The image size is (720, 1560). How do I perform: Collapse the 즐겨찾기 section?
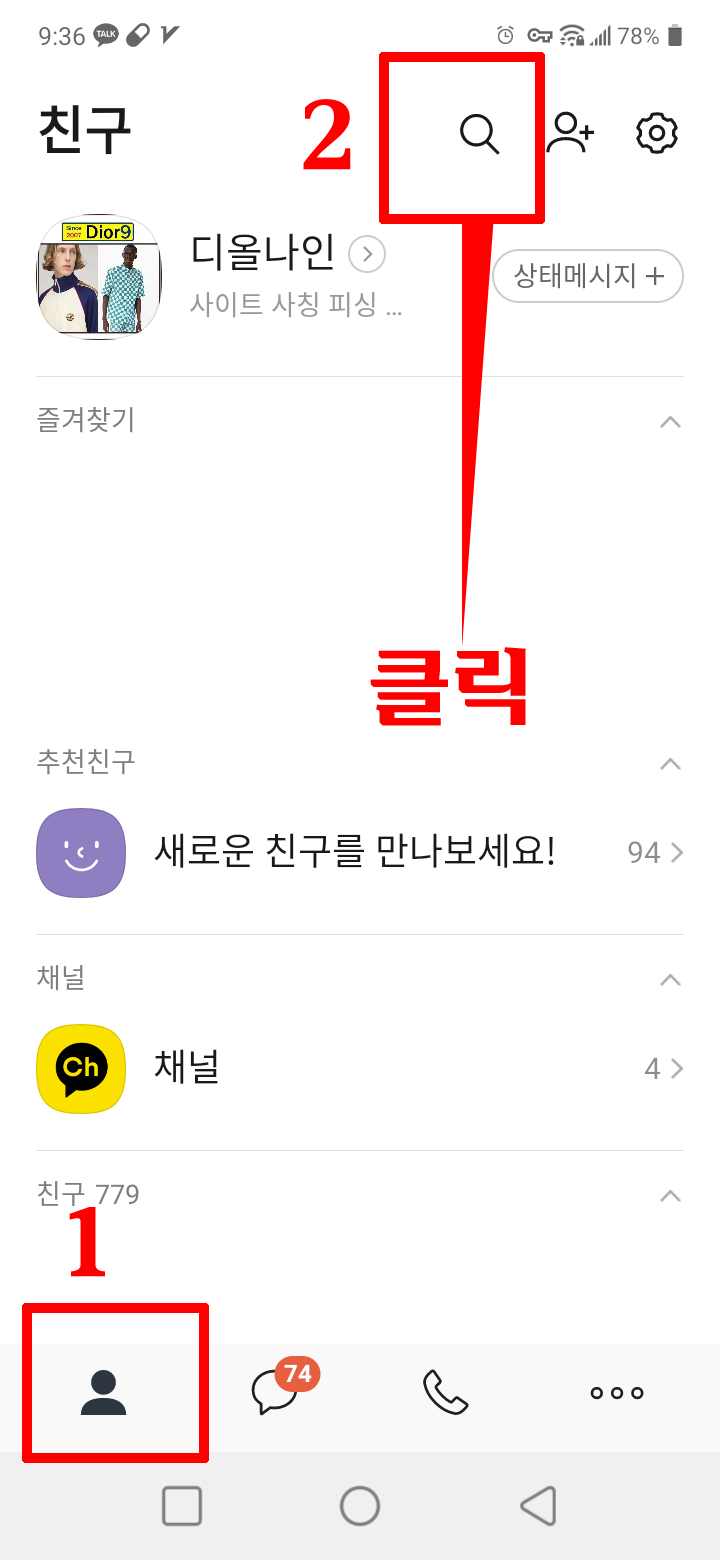click(x=670, y=422)
